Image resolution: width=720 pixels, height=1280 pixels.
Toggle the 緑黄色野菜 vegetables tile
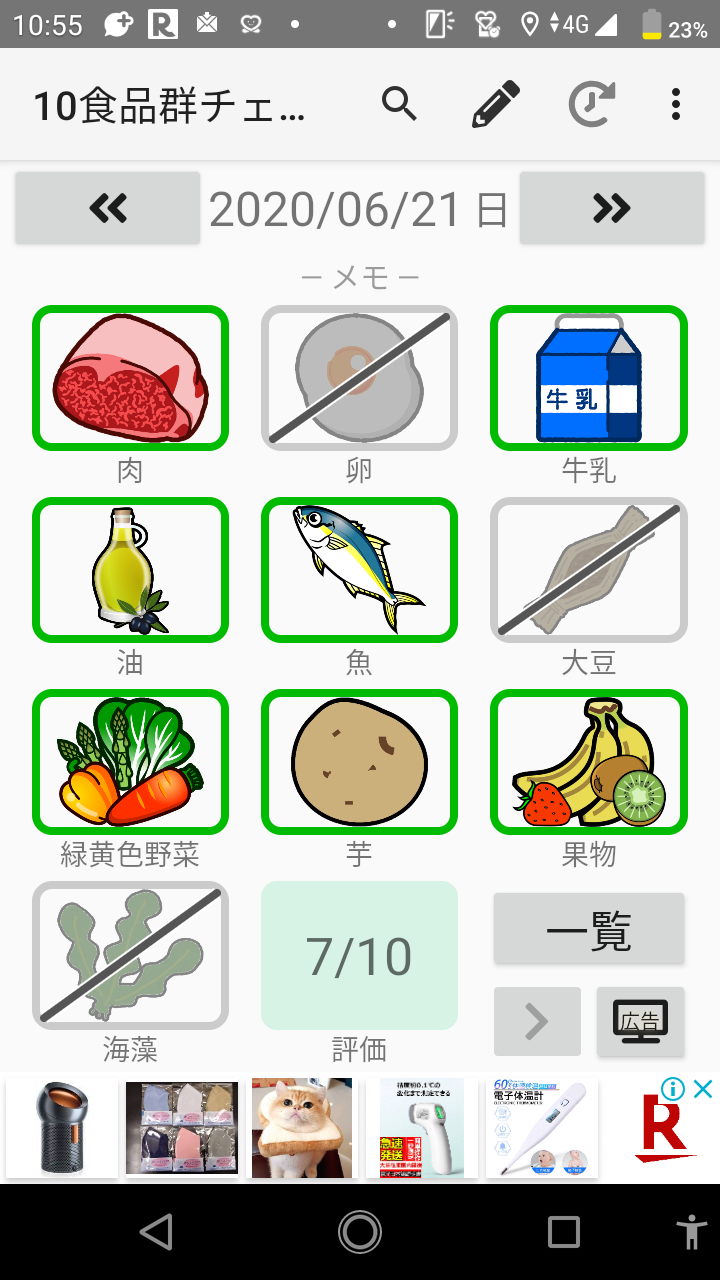pos(131,762)
